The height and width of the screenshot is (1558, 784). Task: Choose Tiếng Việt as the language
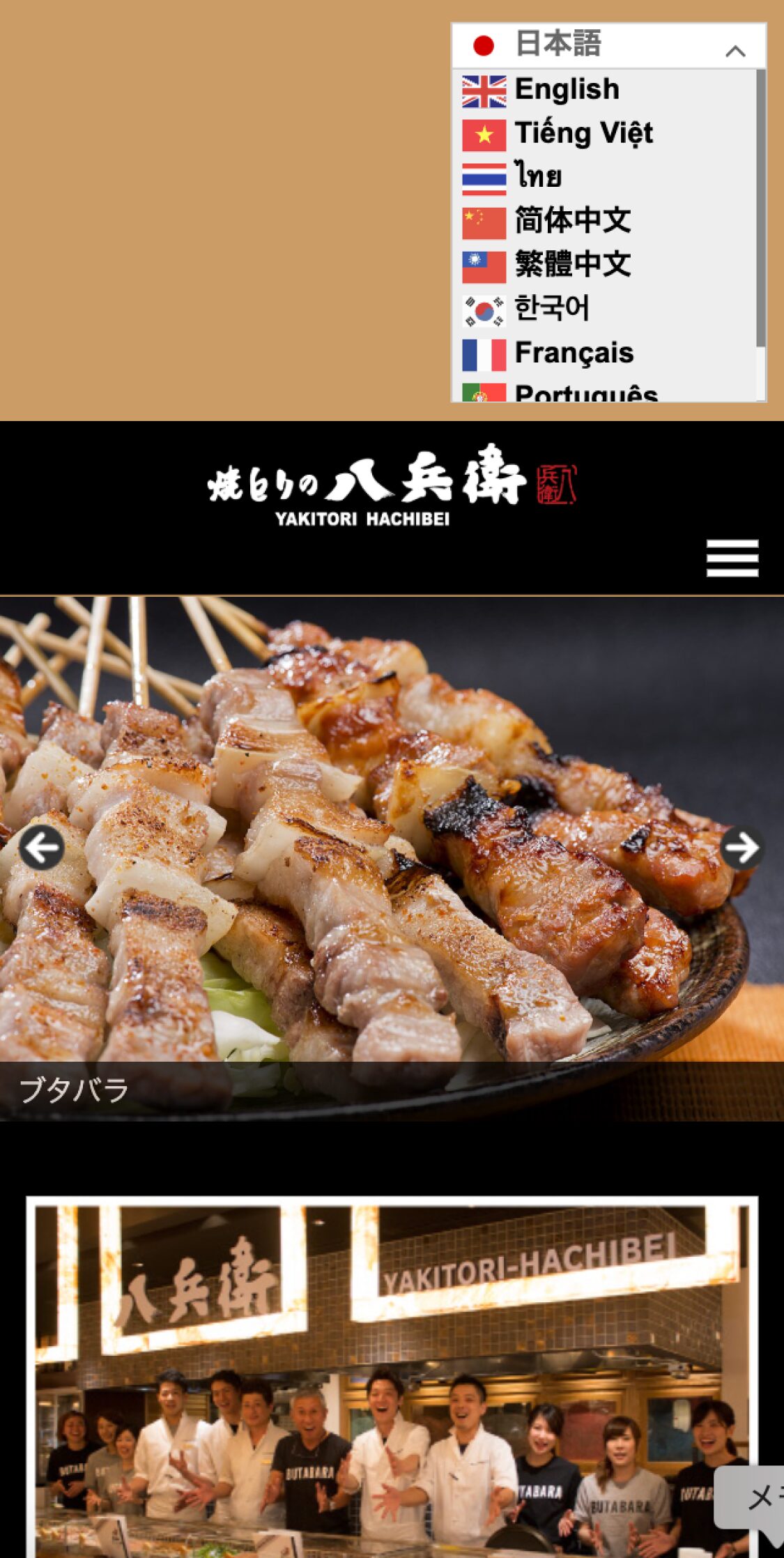pyautogui.click(x=583, y=134)
